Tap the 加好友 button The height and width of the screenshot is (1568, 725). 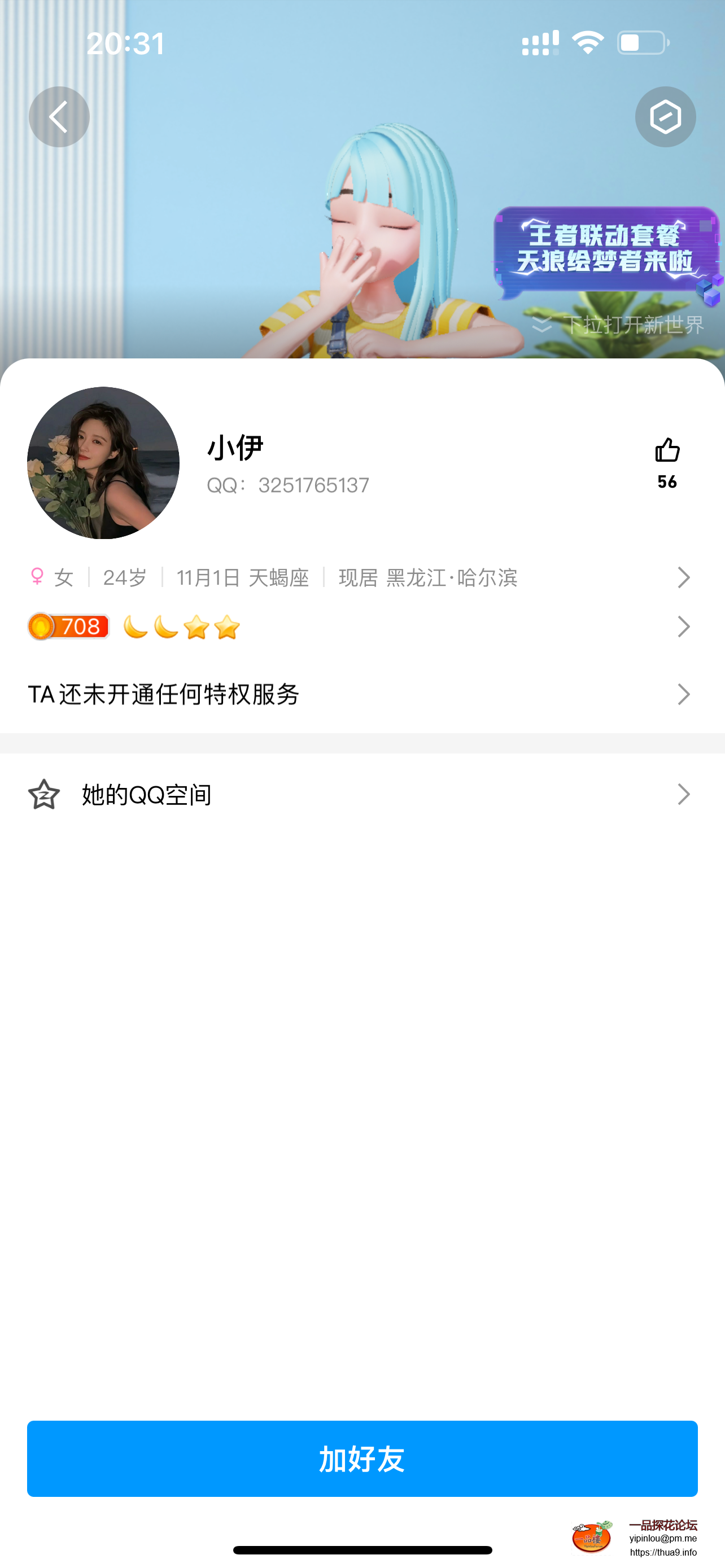[362, 1458]
